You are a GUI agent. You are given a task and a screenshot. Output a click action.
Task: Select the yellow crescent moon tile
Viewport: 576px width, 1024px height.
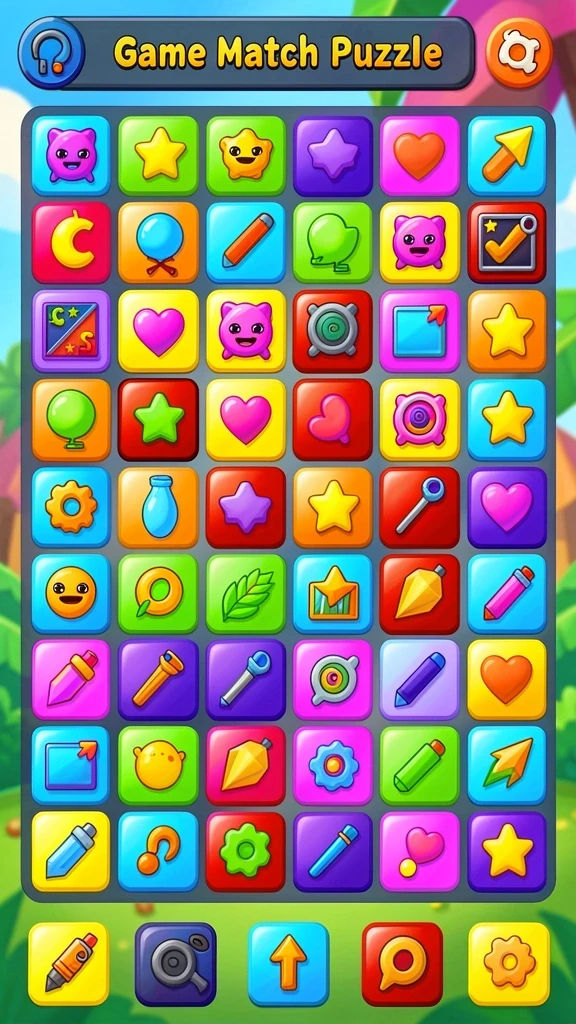[x=71, y=242]
